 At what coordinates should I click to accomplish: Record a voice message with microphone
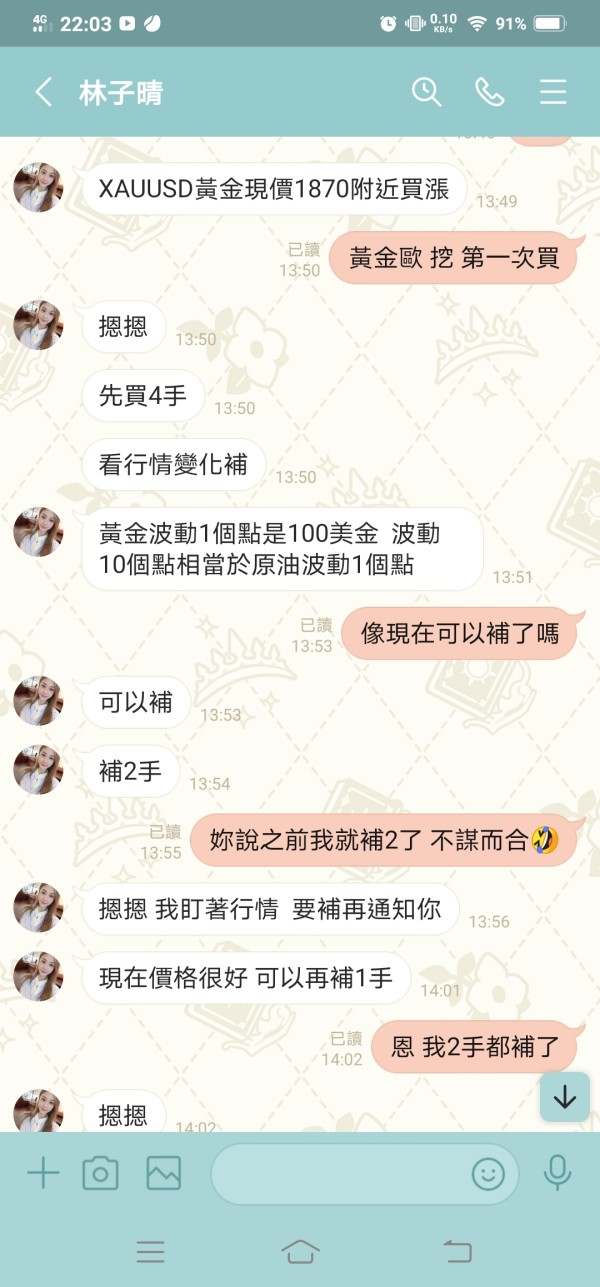[x=557, y=1172]
